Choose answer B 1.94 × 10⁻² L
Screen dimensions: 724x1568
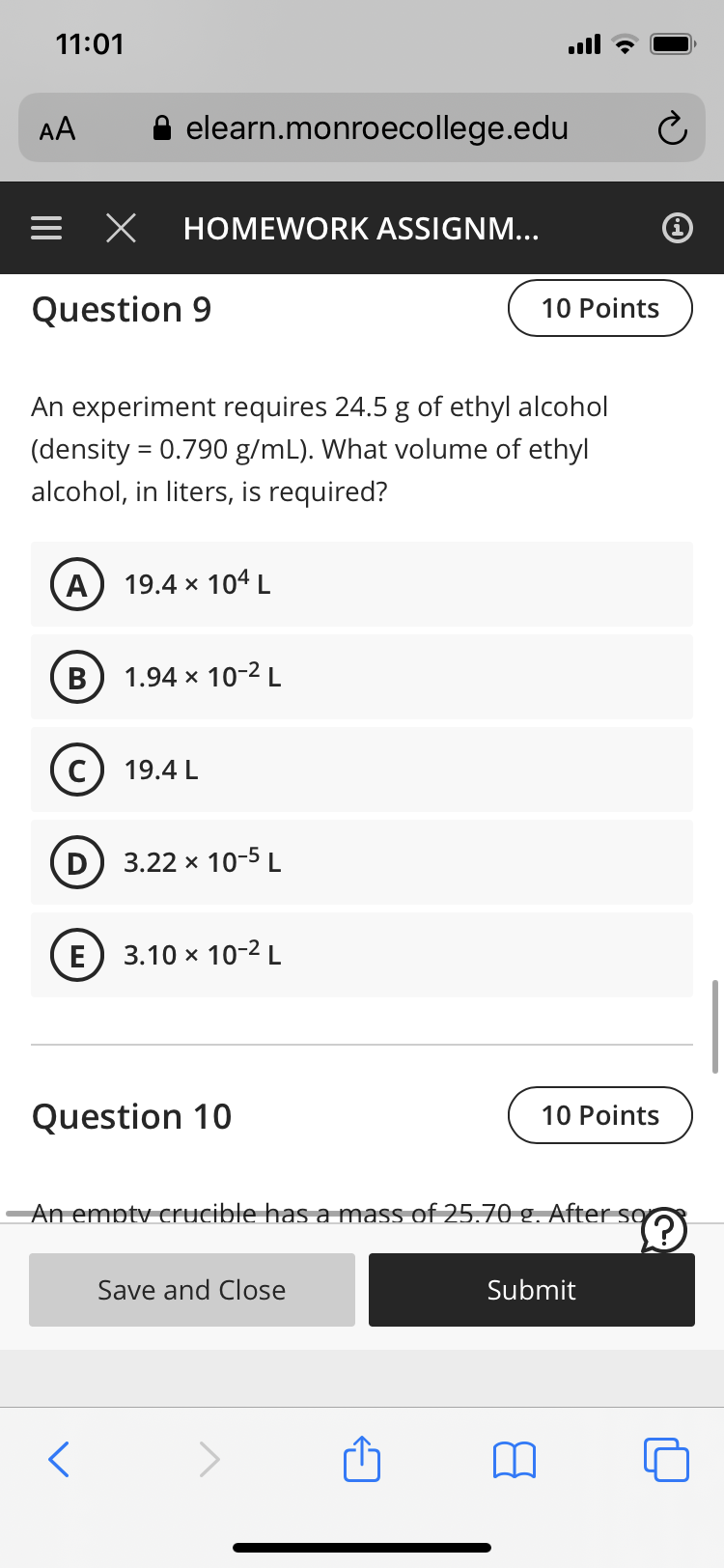(x=362, y=677)
